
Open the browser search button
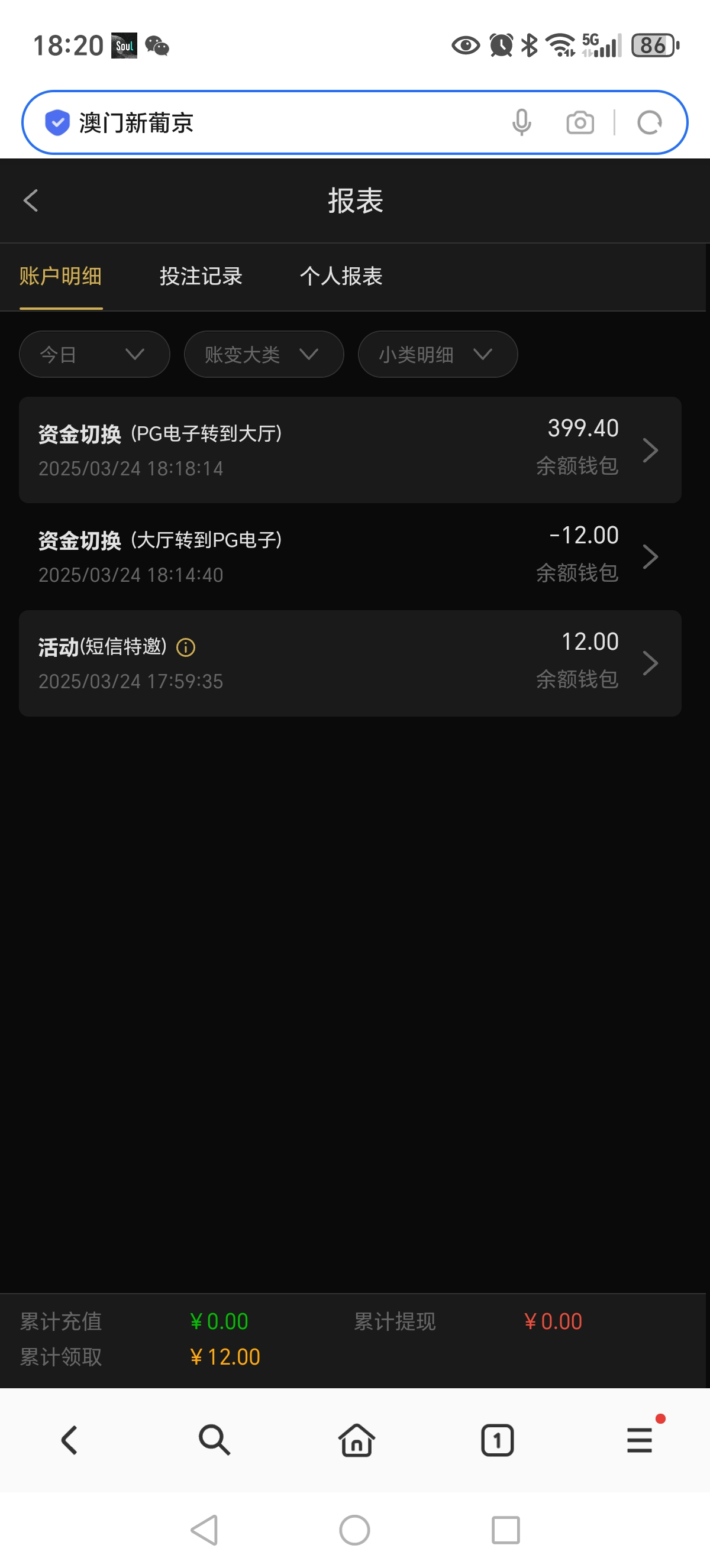tap(214, 1440)
